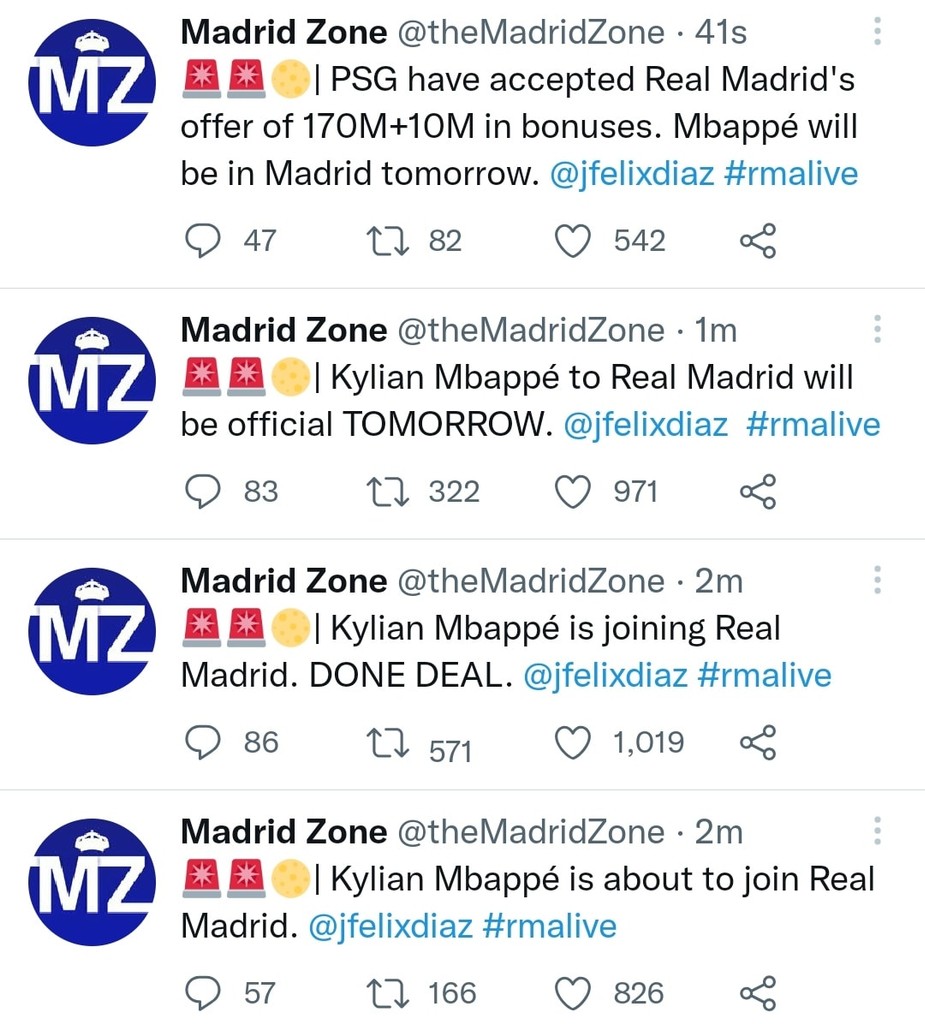Image resolution: width=925 pixels, height=1024 pixels.
Task: Open comments on the 'official TOMORROW' tweet
Action: pyautogui.click(x=205, y=492)
